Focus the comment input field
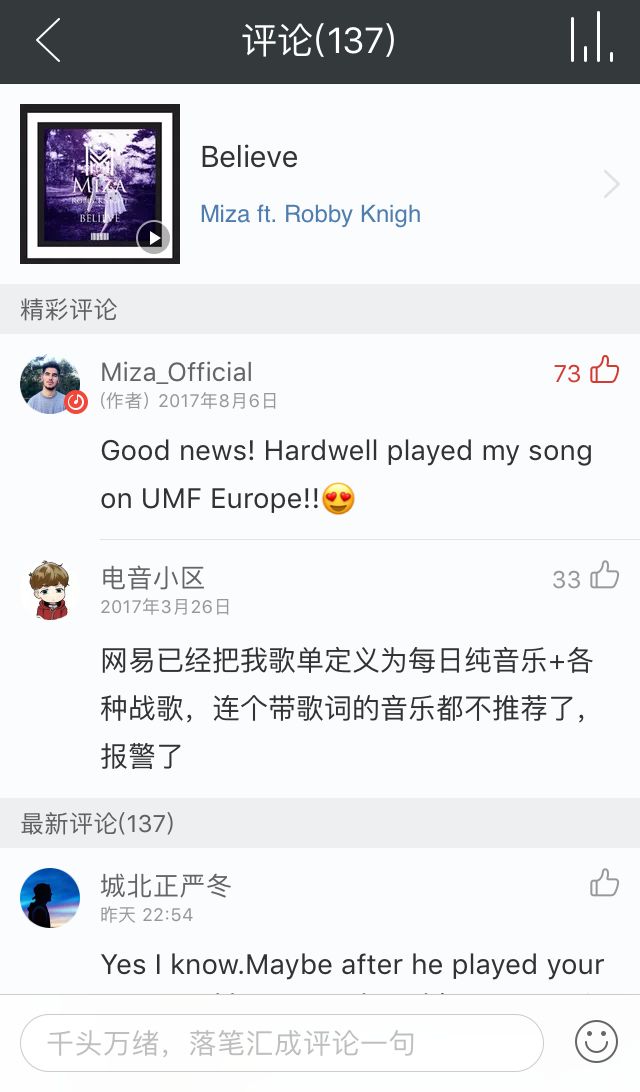 [x=282, y=1044]
